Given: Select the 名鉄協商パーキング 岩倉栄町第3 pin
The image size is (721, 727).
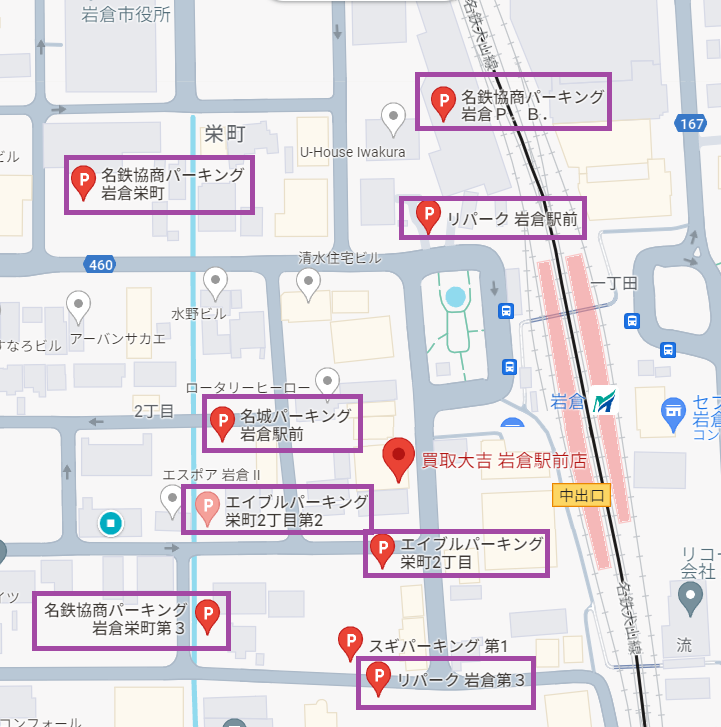Looking at the screenshot, I should (207, 615).
